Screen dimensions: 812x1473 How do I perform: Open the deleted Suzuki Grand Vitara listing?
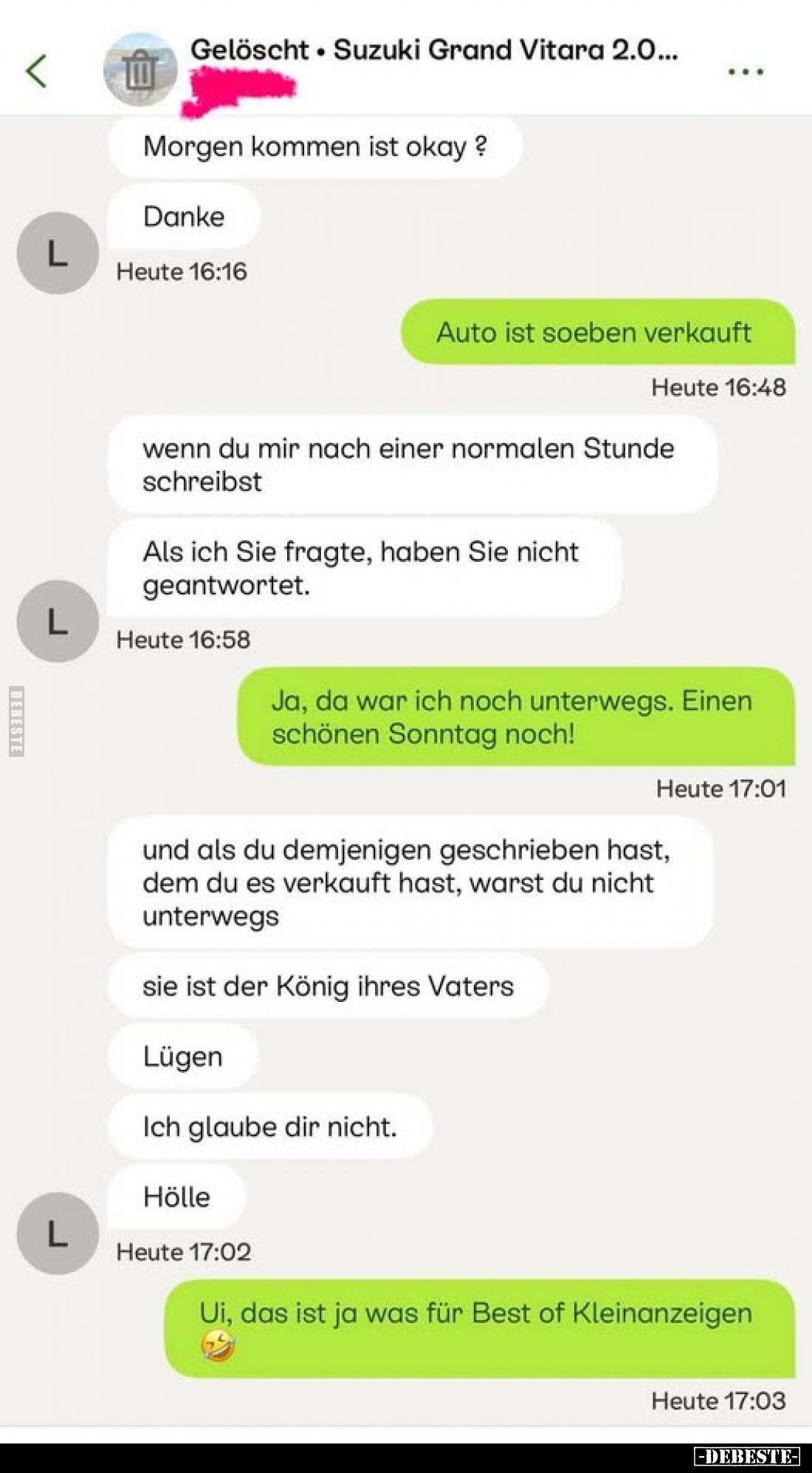(433, 50)
